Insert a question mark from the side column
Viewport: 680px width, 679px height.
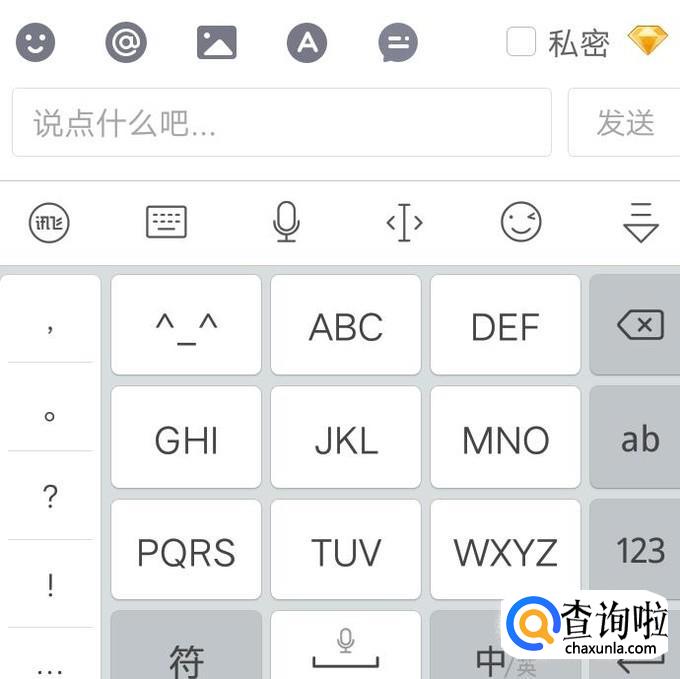pyautogui.click(x=50, y=497)
